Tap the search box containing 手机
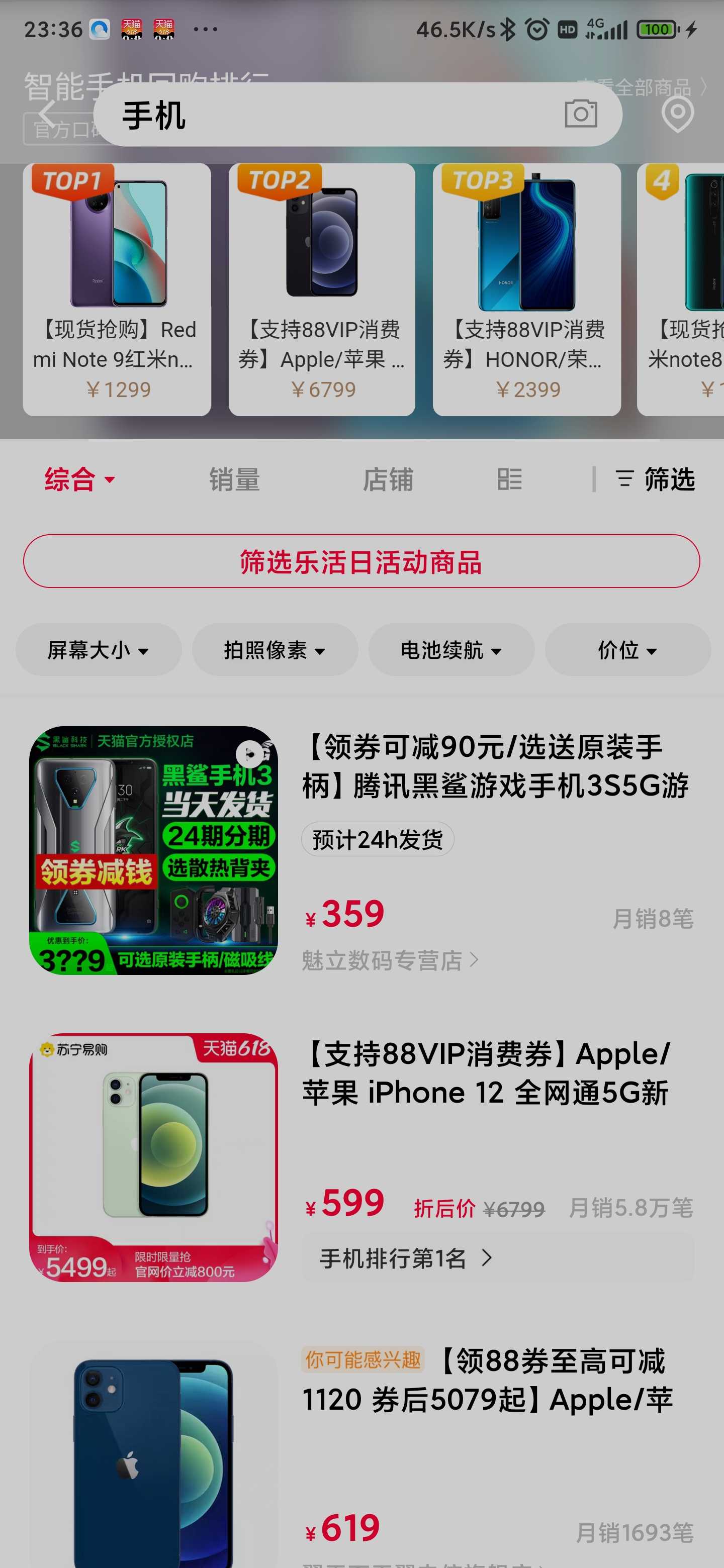 point(357,115)
